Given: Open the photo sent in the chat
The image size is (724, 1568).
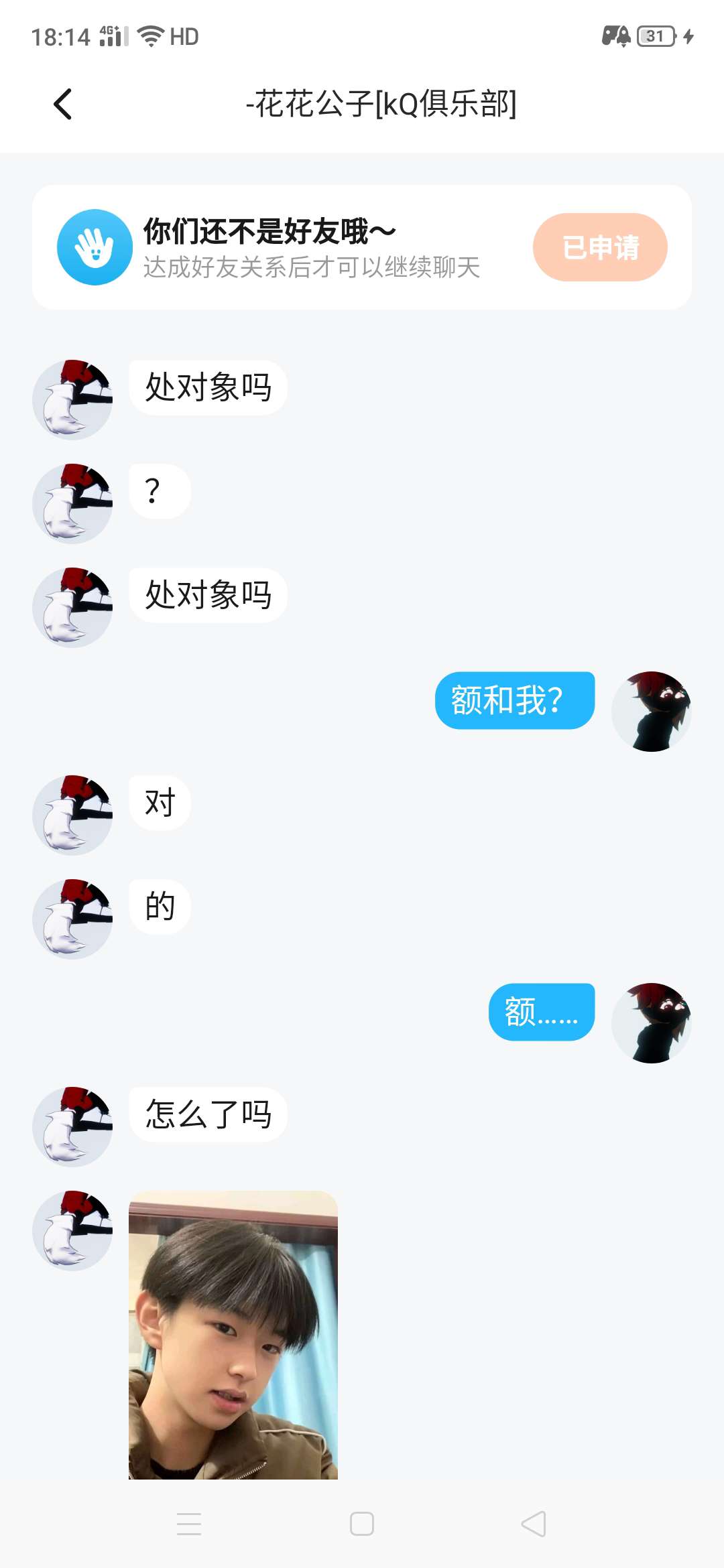Looking at the screenshot, I should 233,1335.
